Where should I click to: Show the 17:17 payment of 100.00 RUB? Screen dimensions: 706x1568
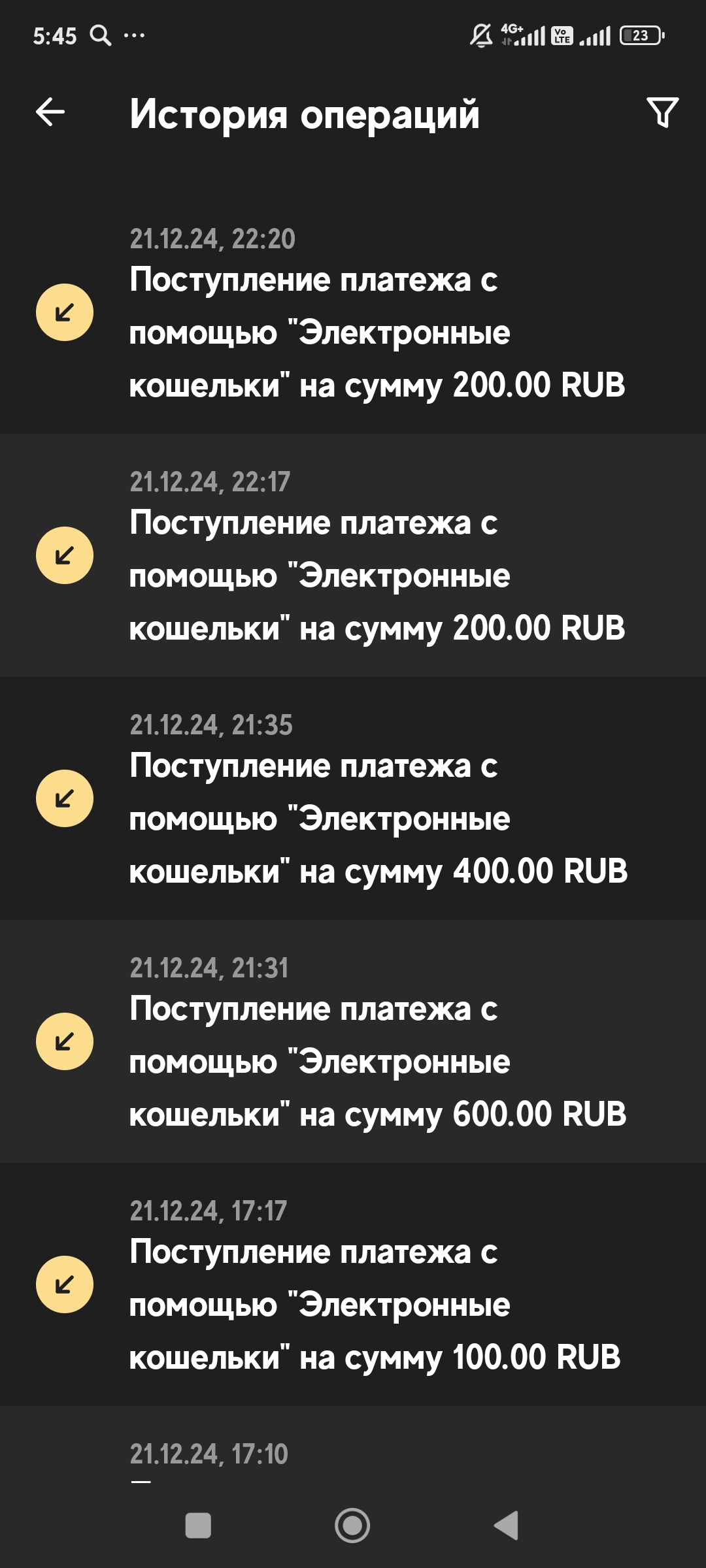(x=353, y=1286)
